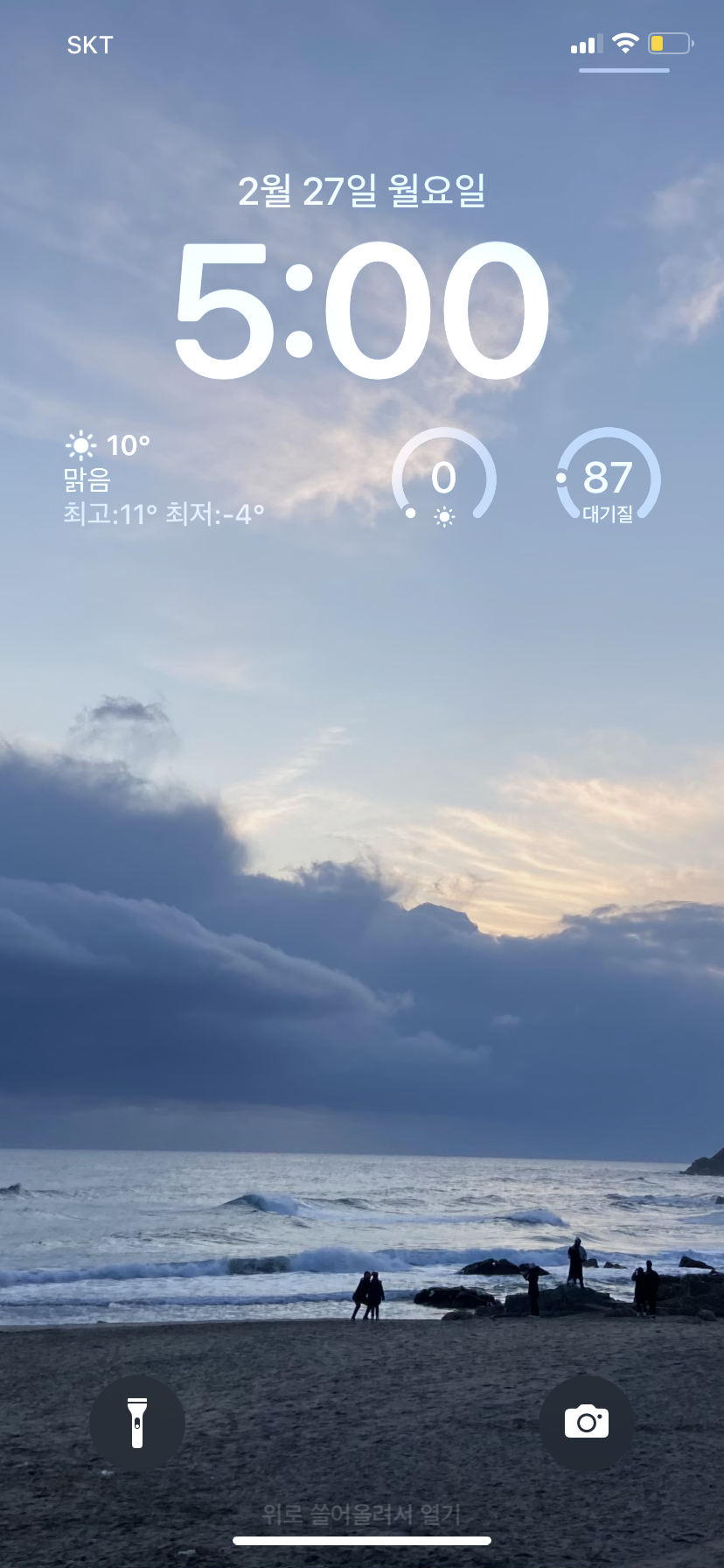
Task: Tap the SKT carrier name
Action: [90, 44]
